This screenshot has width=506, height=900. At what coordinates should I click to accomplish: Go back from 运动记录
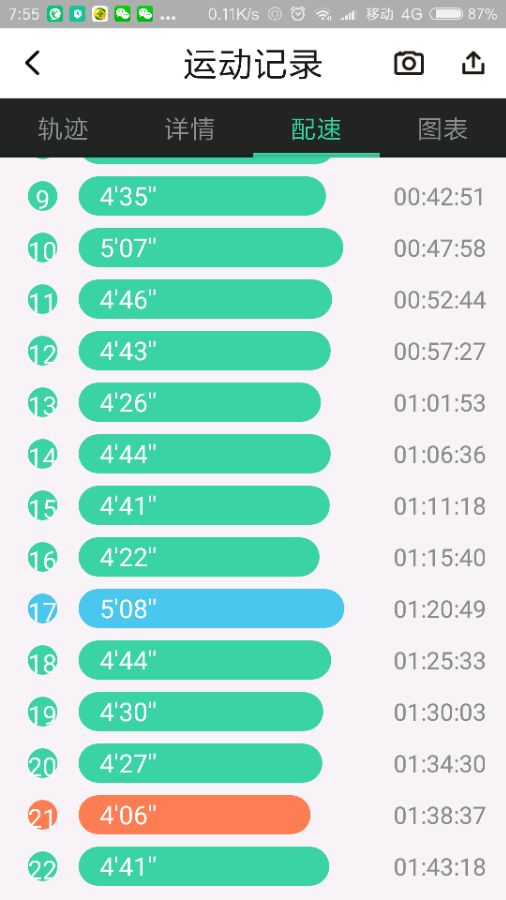coord(33,63)
